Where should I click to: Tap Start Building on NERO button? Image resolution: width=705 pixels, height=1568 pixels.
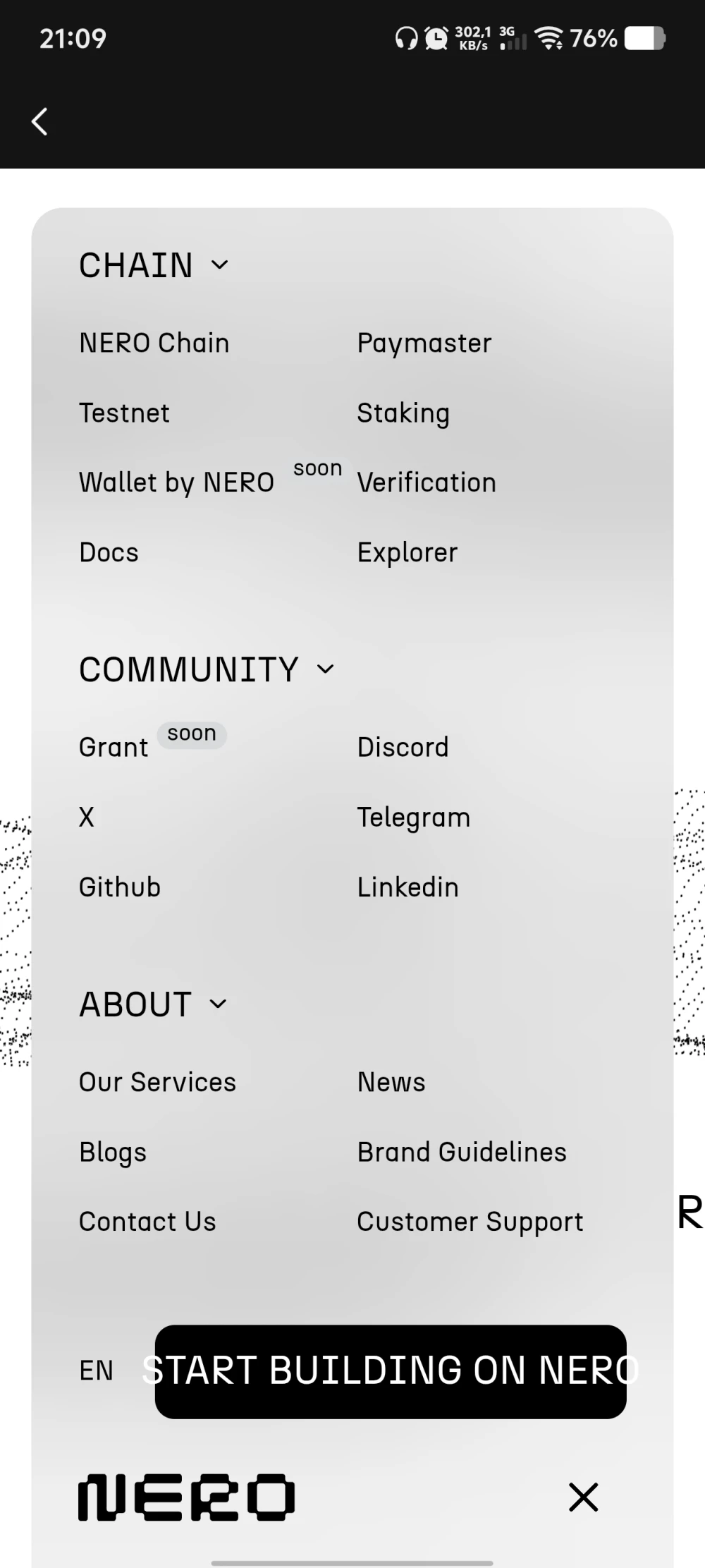point(391,1371)
